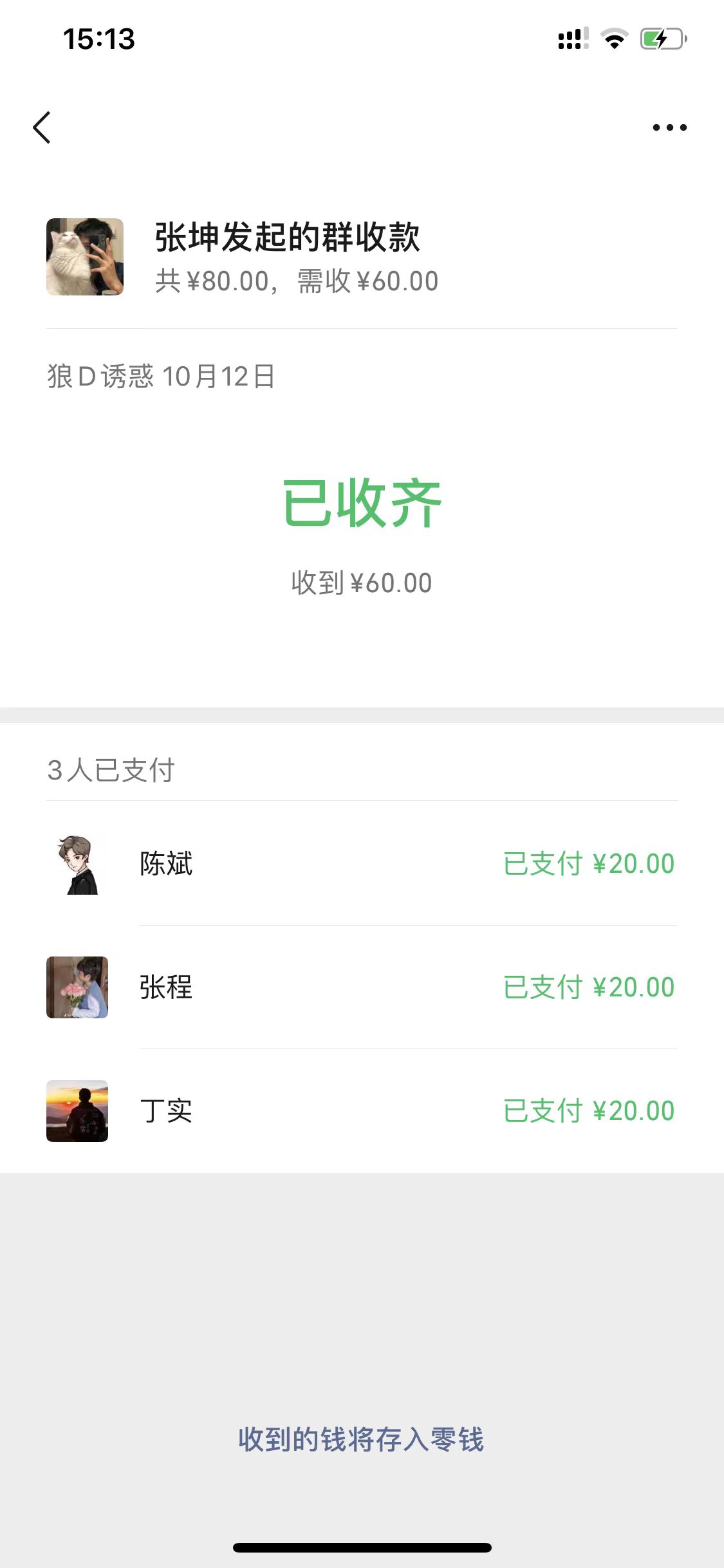Tap the 收到的钱将存入零钱 link

click(x=361, y=1439)
